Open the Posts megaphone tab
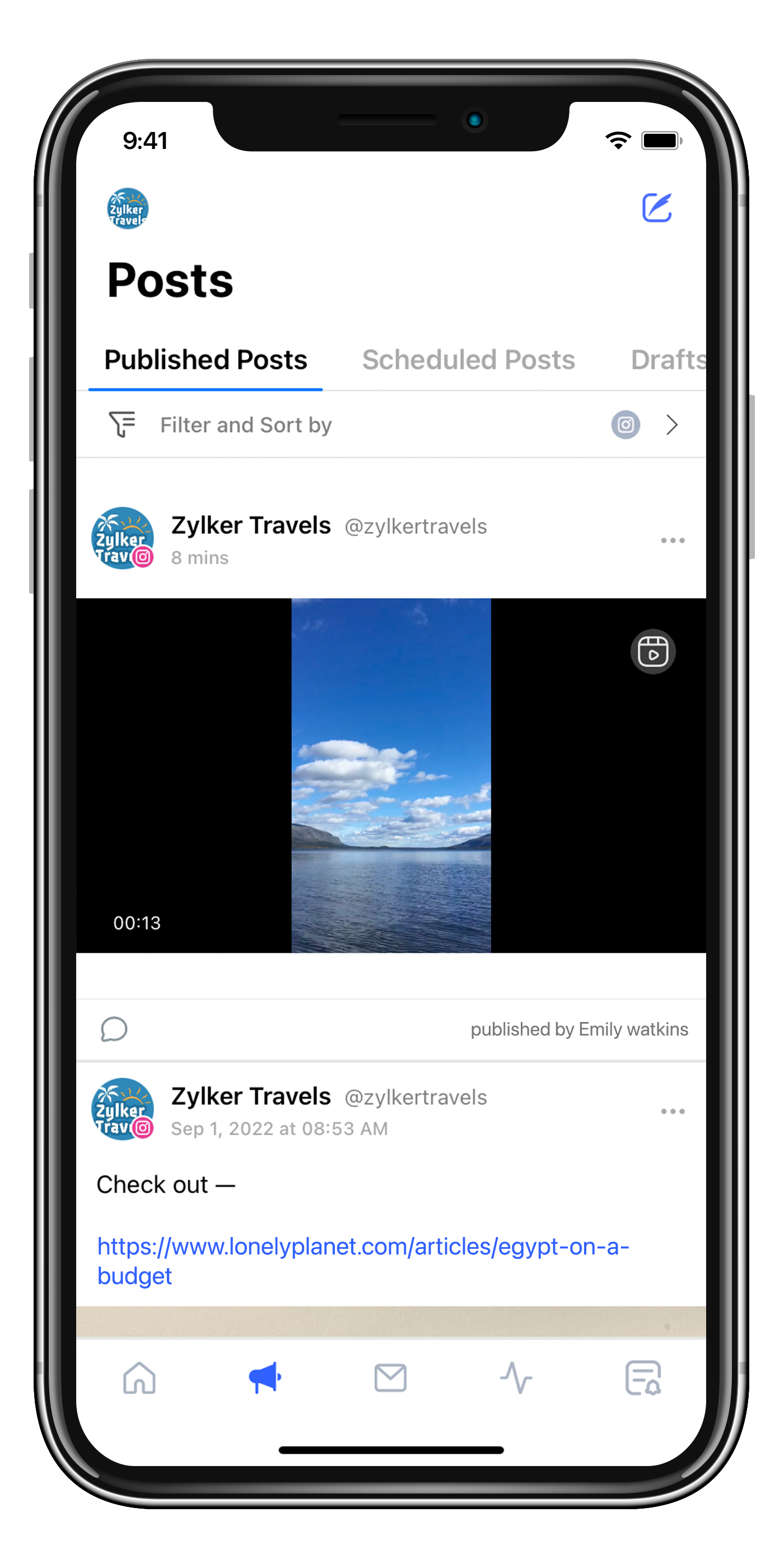Image resolution: width=784 pixels, height=1568 pixels. tap(265, 1378)
